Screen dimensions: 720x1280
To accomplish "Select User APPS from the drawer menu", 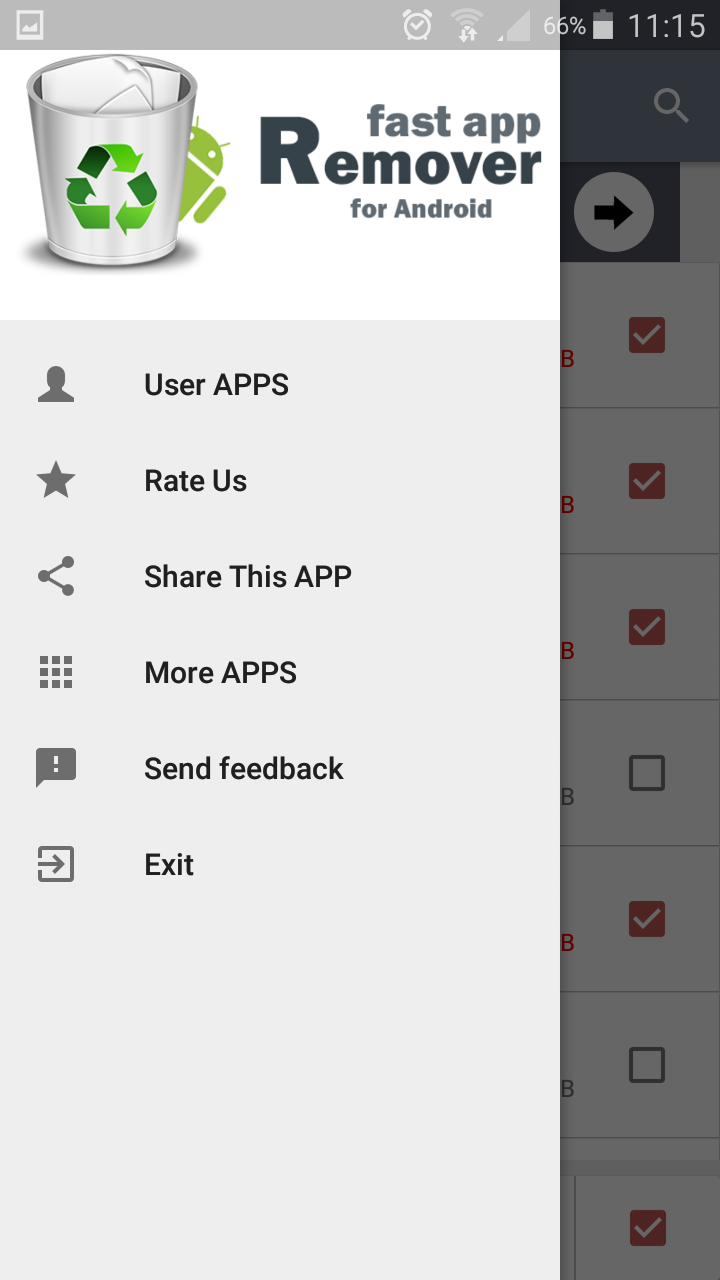I will coord(216,384).
